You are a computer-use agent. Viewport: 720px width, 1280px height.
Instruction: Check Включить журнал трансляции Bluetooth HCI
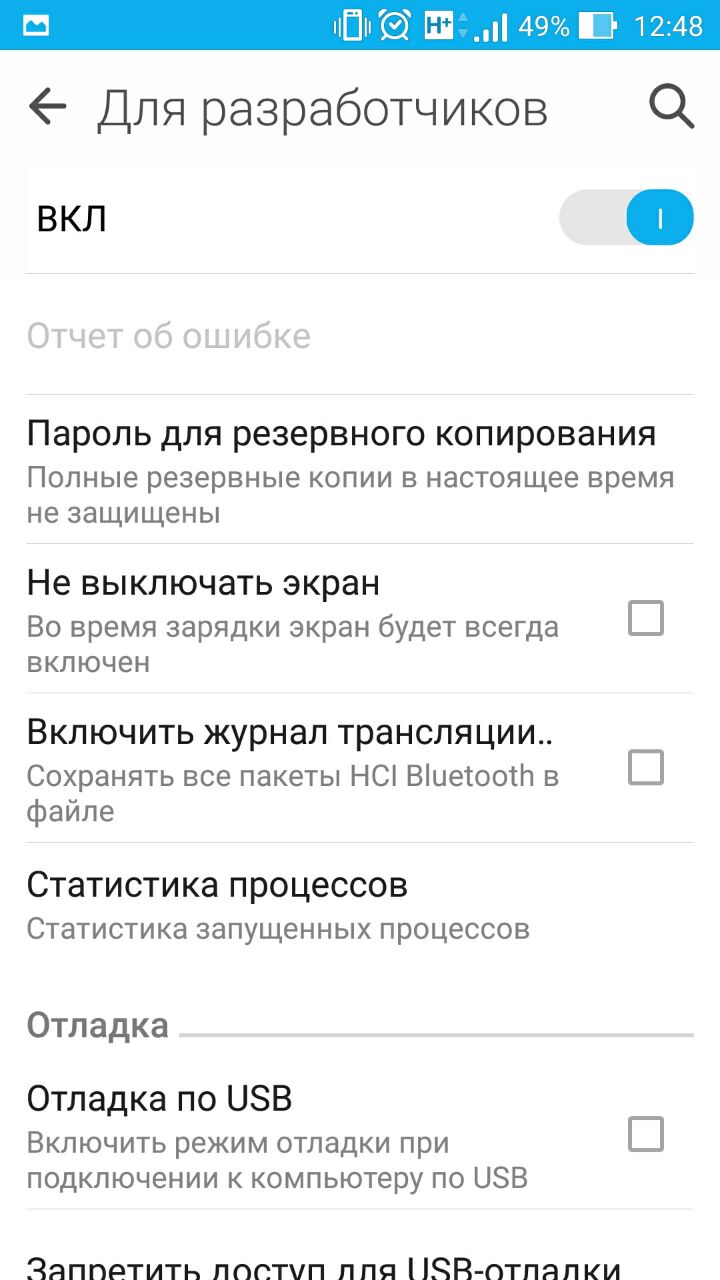click(645, 767)
